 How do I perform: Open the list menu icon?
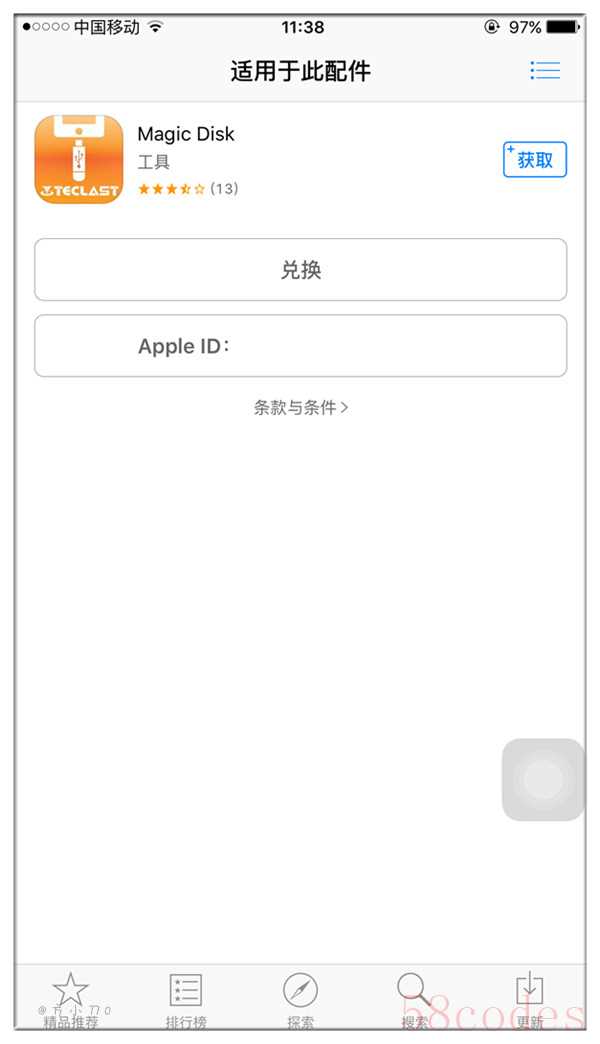[x=545, y=70]
